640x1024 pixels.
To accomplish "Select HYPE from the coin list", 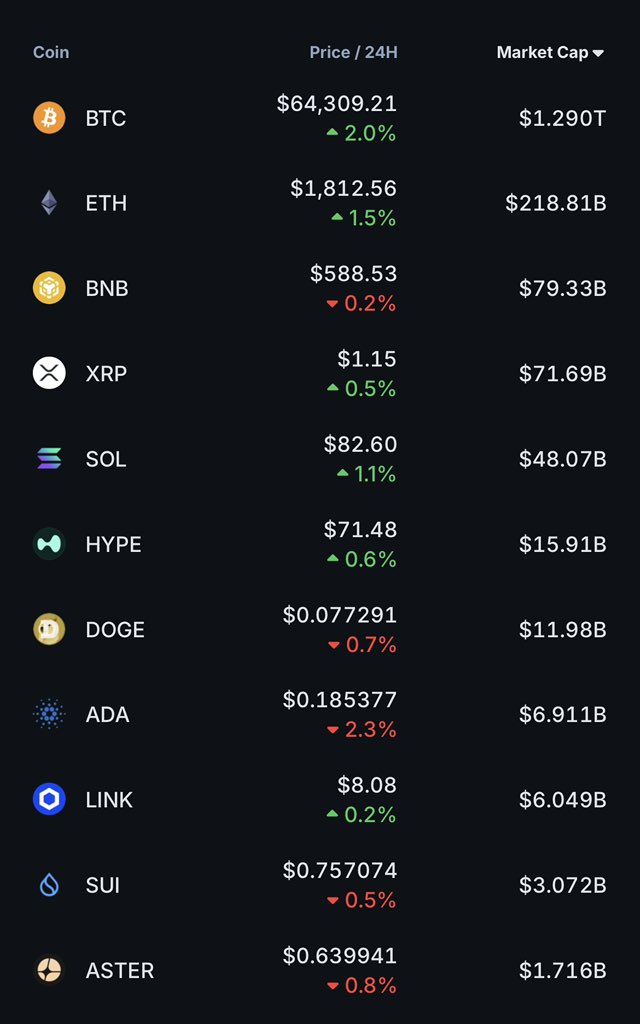I will click(320, 544).
